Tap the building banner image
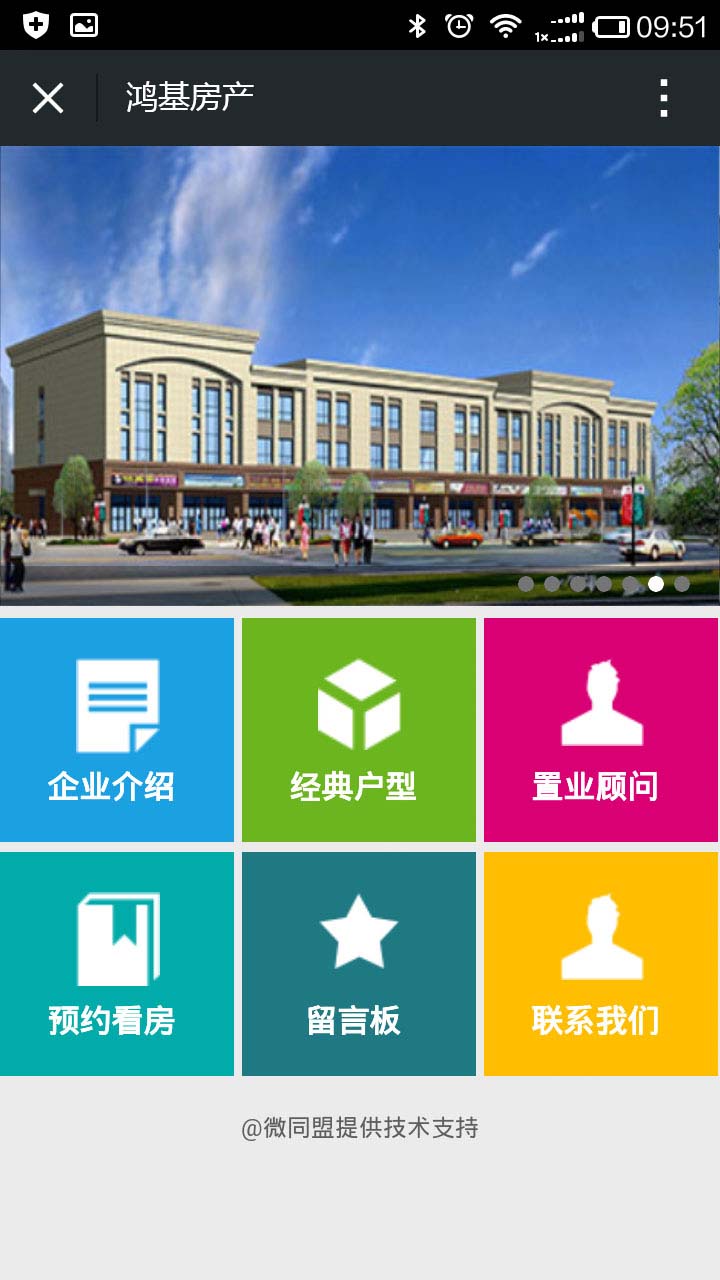The image size is (720, 1280). coord(360,370)
